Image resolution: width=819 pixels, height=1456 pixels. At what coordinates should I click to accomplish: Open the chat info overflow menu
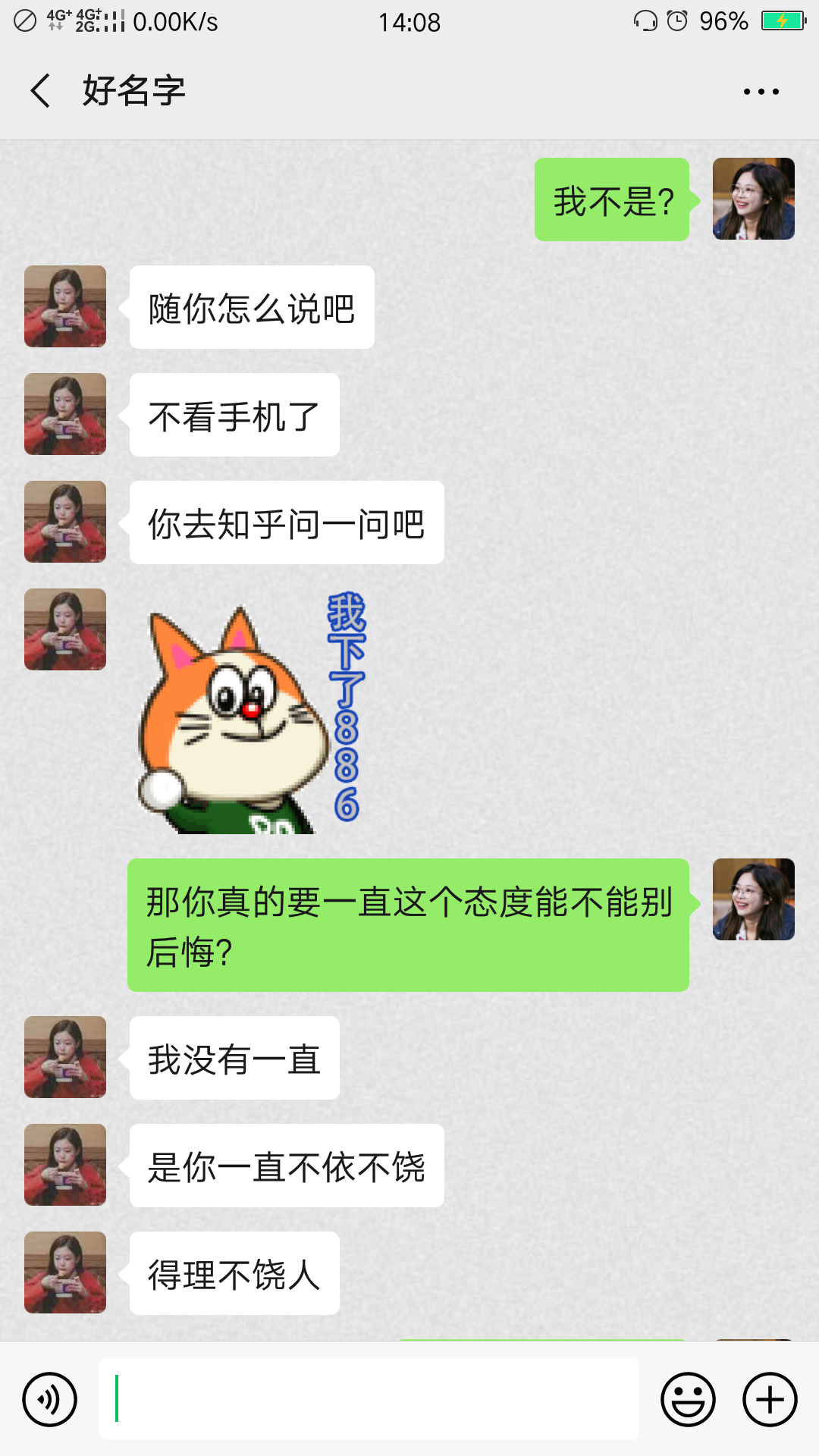tap(761, 92)
